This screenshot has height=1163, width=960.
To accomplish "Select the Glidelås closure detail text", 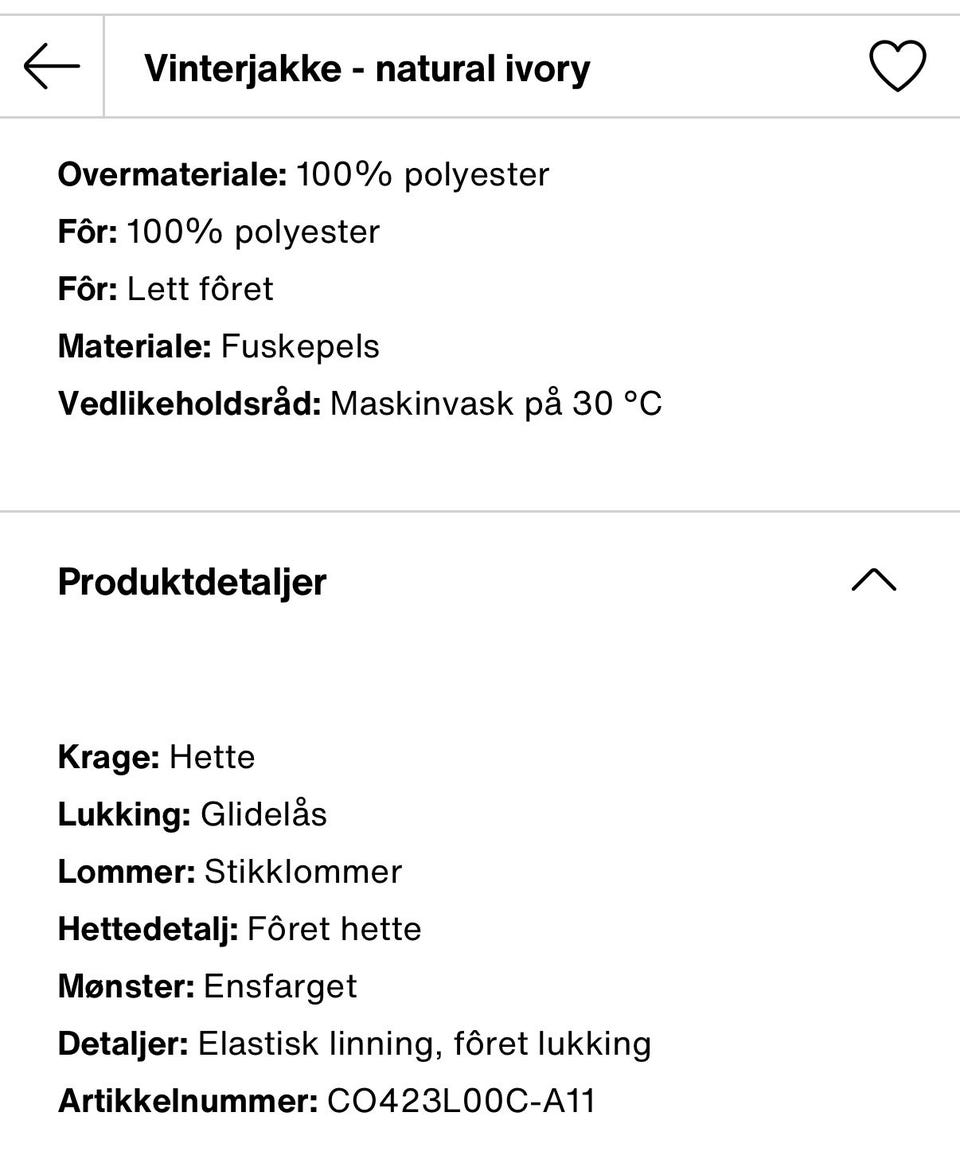I will click(264, 813).
